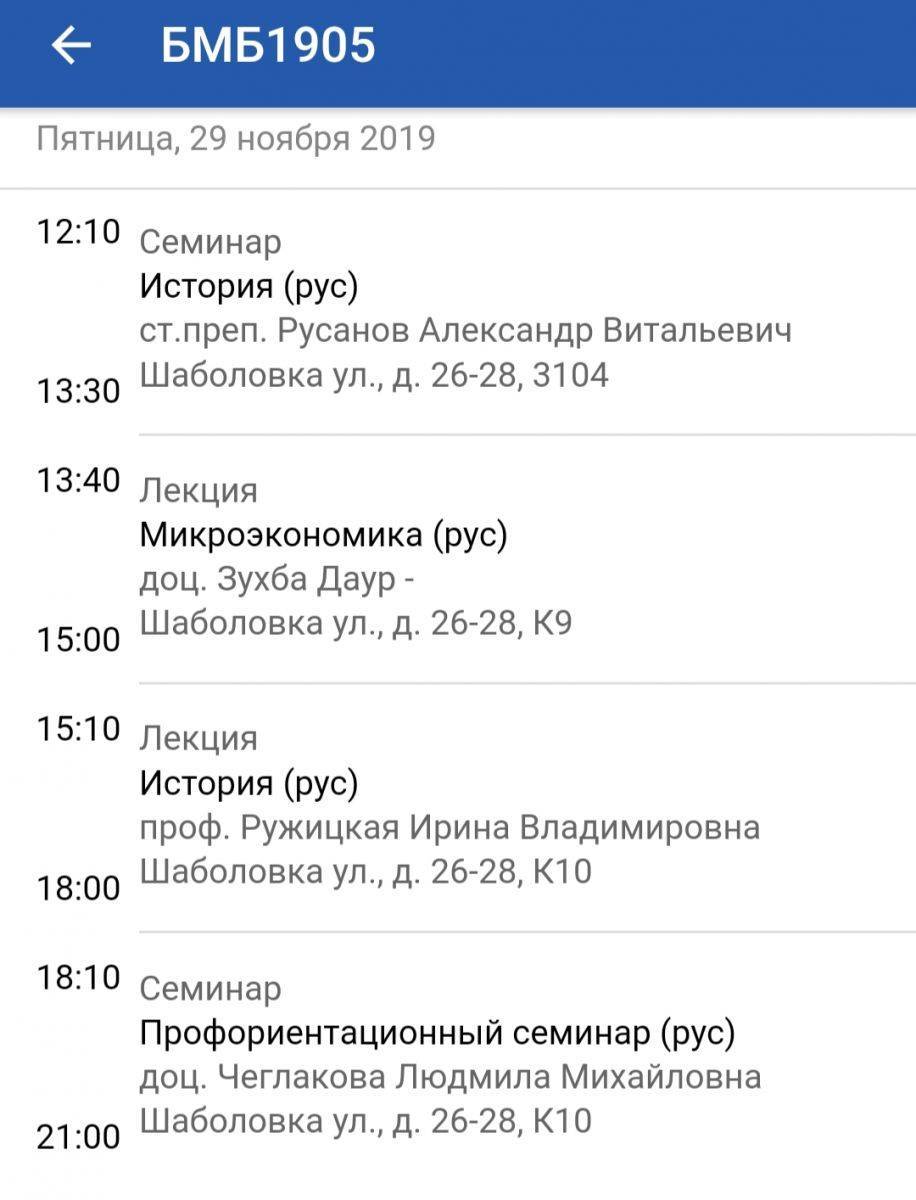Open the 12:10 История seminar entry
This screenshot has height=1200, width=916.
tap(465, 310)
